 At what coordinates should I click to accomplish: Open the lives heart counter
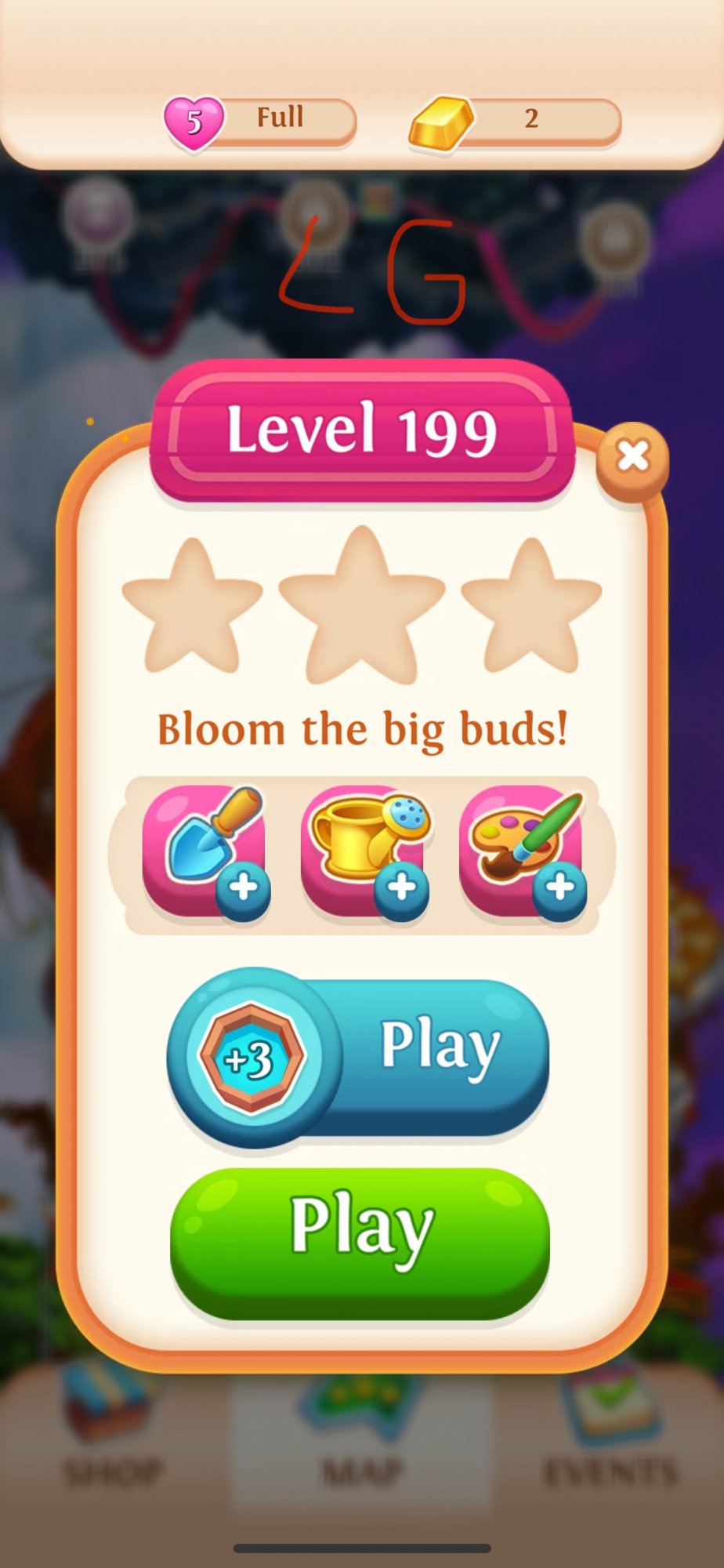260,121
